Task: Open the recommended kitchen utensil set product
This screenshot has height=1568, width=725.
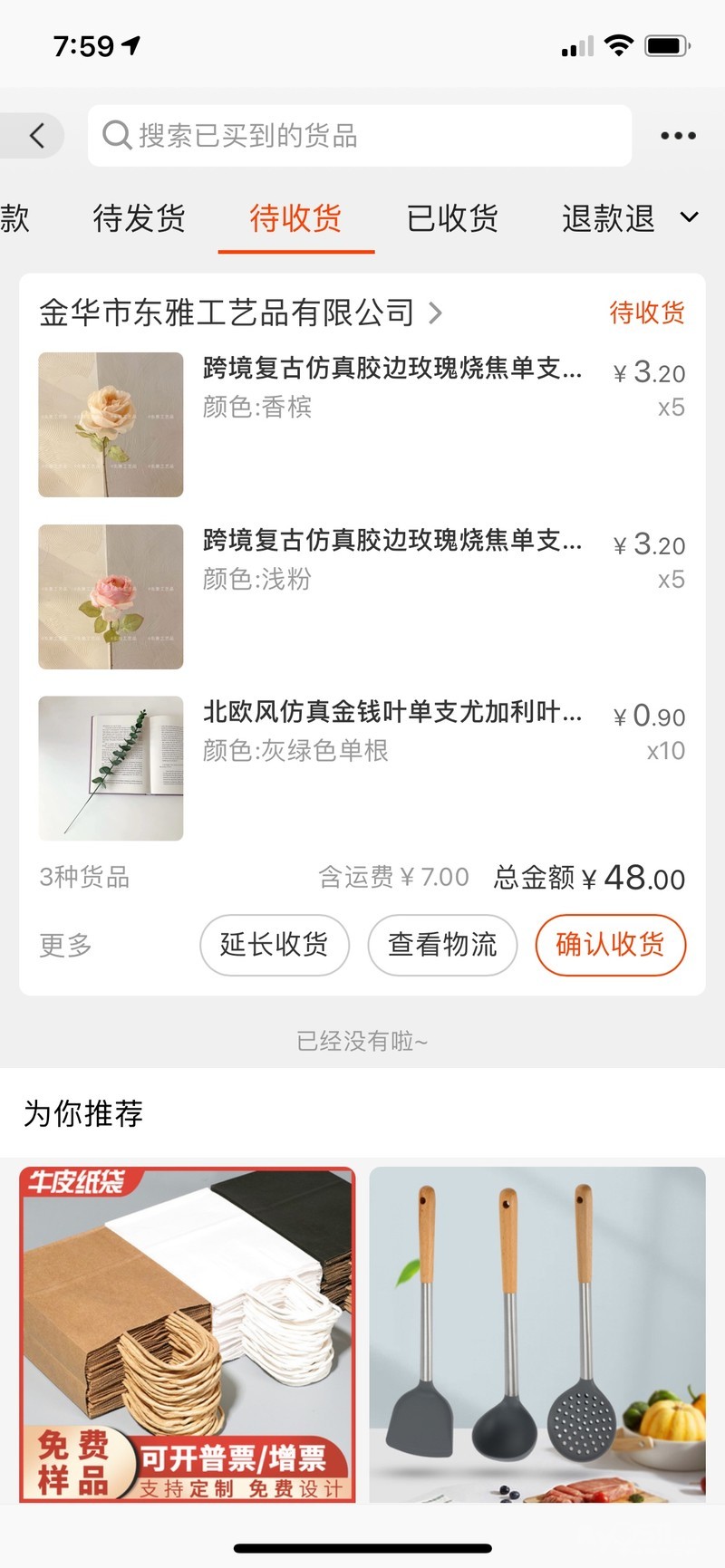Action: click(x=537, y=1333)
